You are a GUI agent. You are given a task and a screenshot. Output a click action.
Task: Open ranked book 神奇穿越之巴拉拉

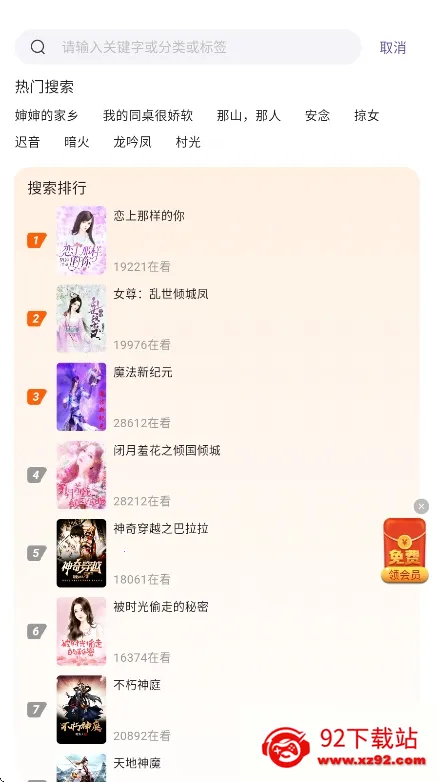click(218, 553)
